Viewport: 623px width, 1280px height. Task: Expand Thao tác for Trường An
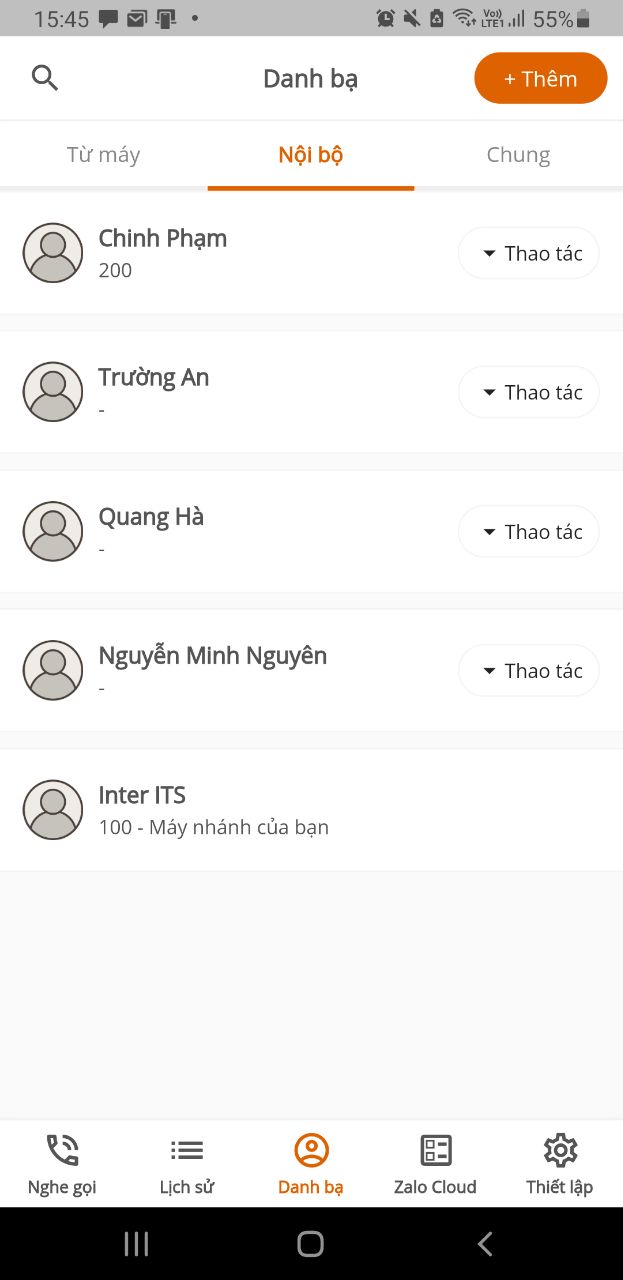(529, 392)
